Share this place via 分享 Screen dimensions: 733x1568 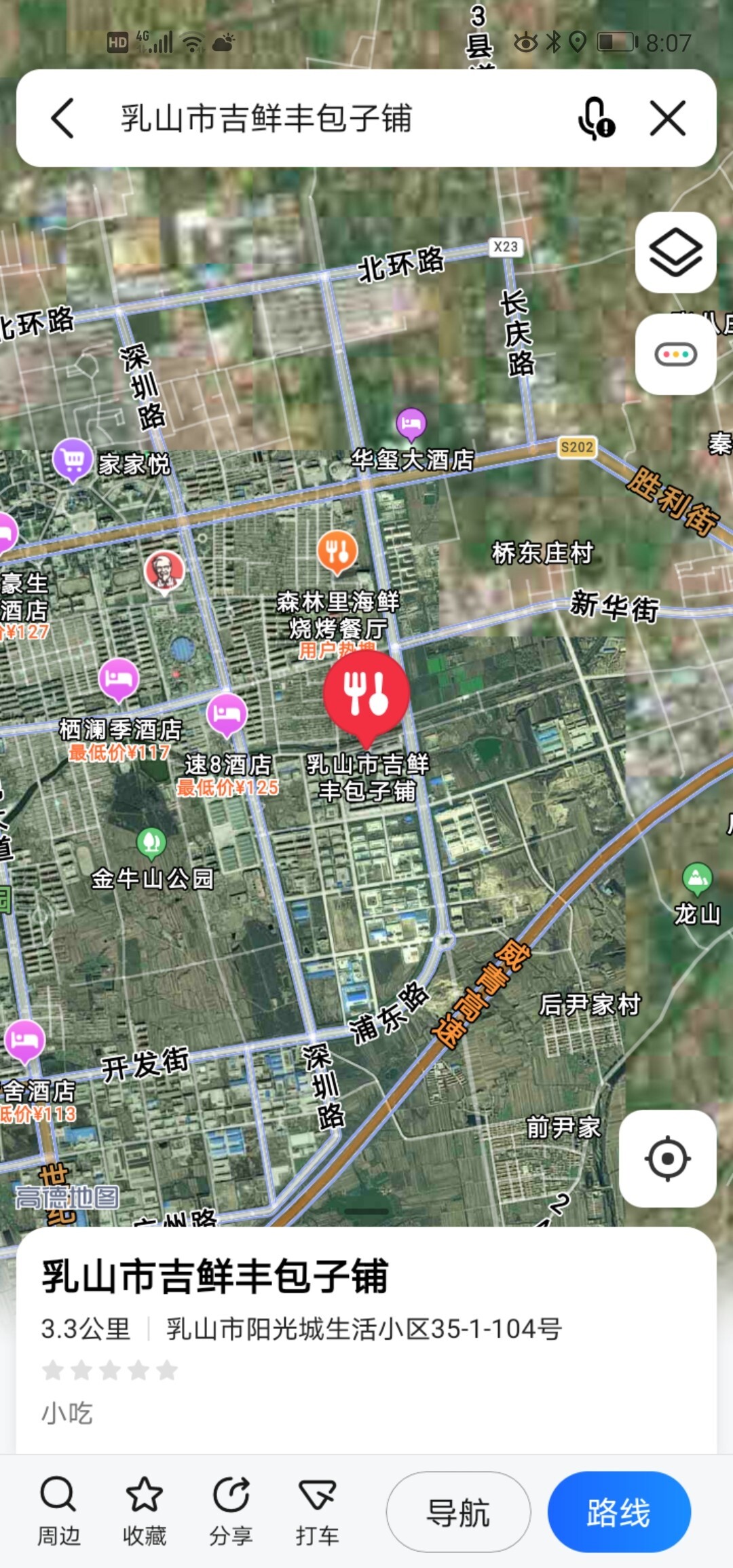(231, 1512)
